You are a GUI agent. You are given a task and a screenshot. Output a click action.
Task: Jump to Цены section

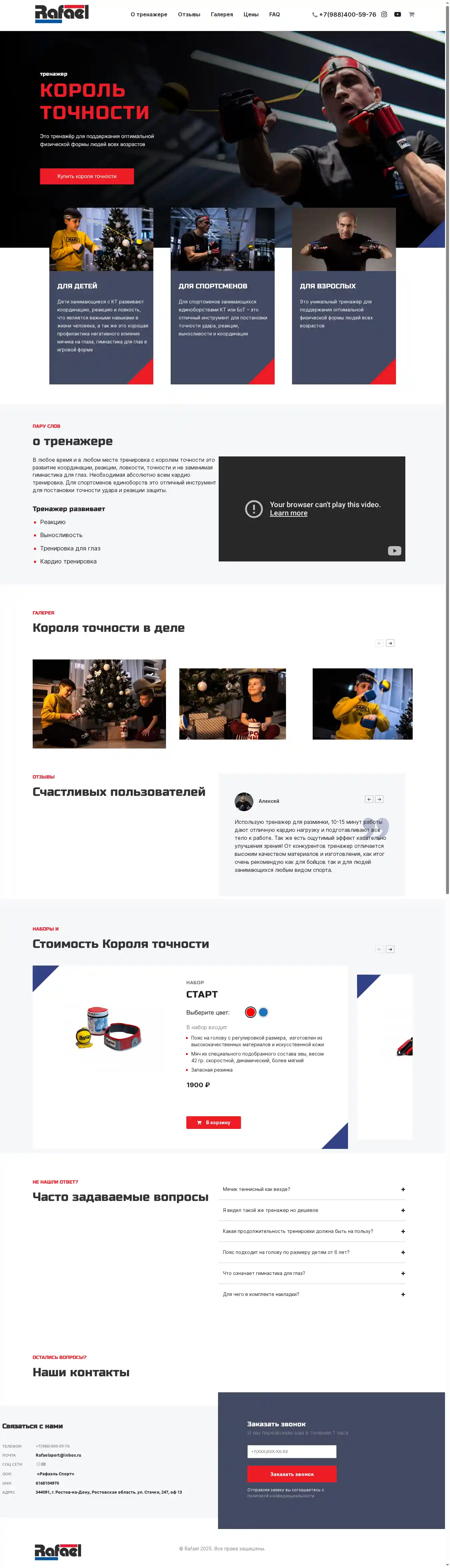coord(251,15)
